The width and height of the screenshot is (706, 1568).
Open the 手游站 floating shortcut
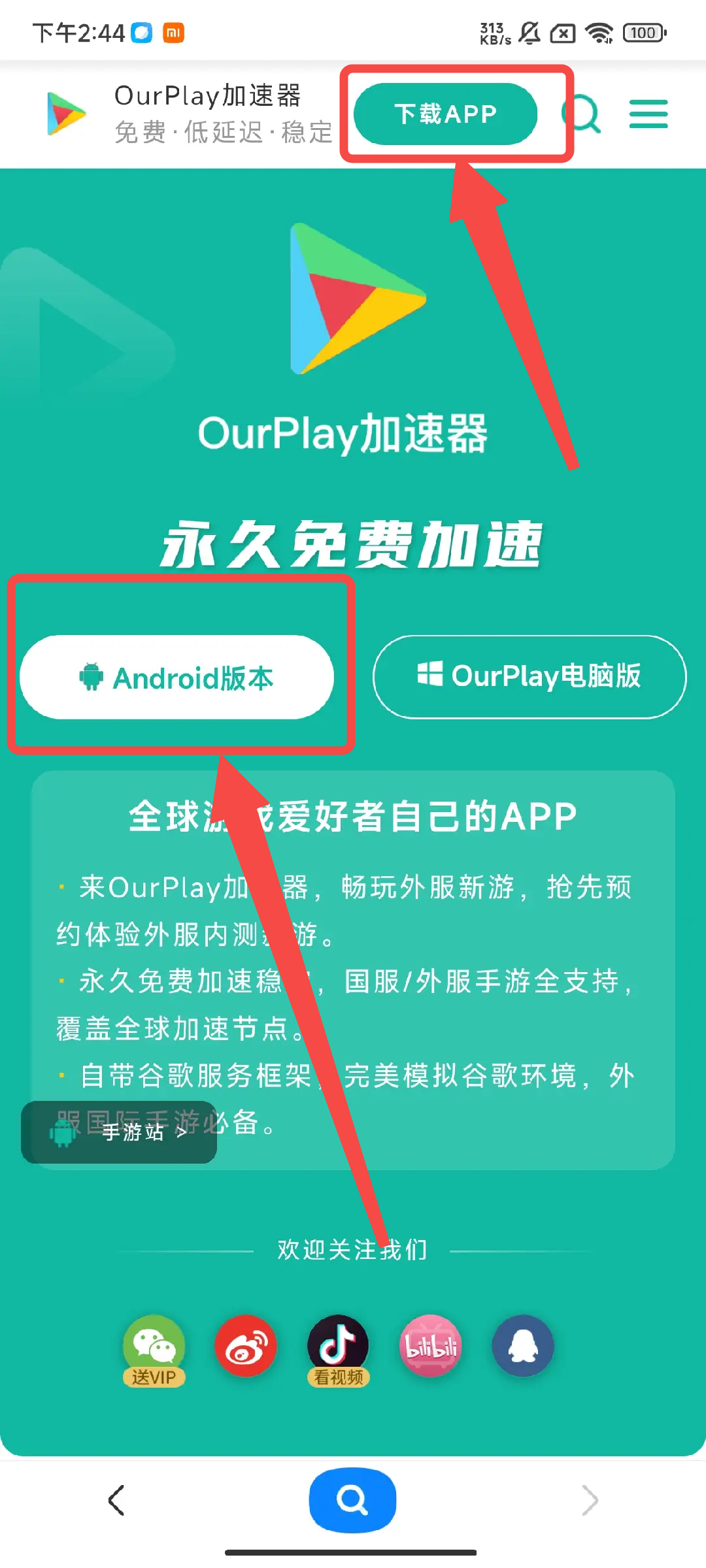pos(119,1132)
